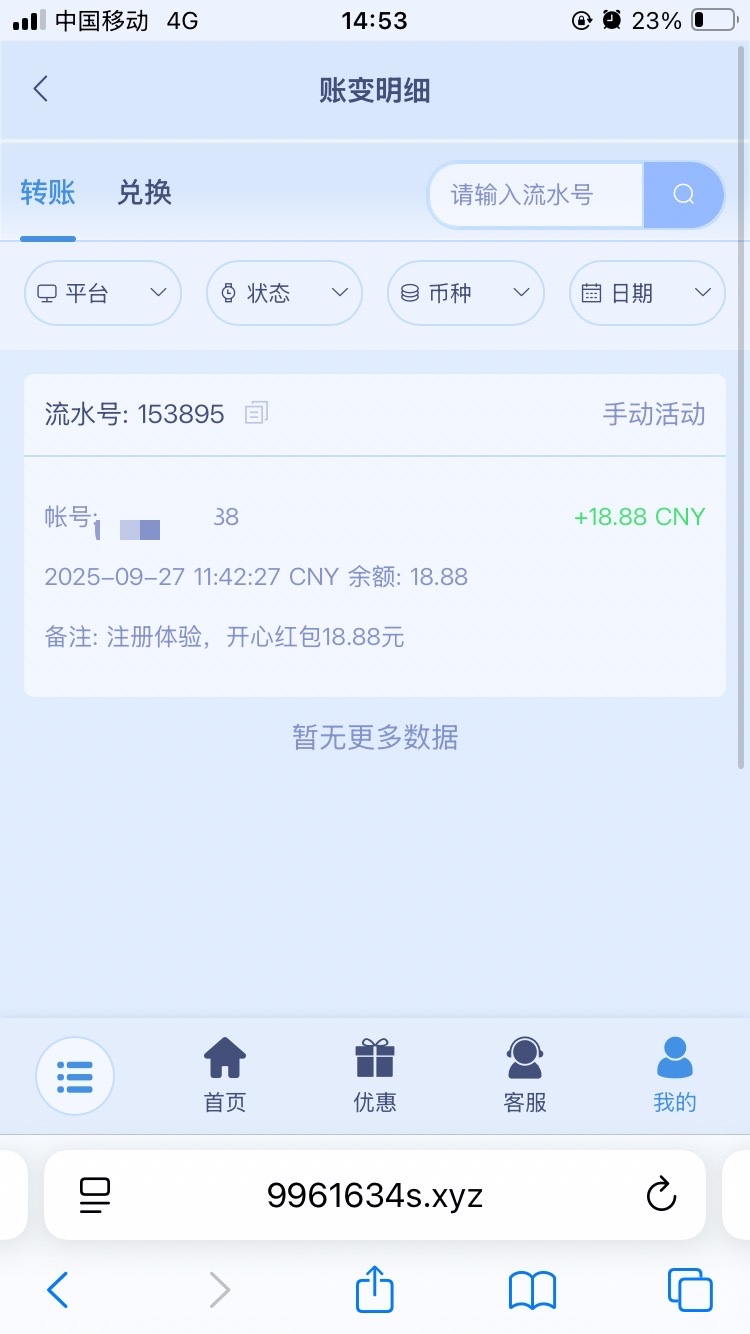Open the 日期 date filter
750x1334 pixels.
[x=647, y=293]
